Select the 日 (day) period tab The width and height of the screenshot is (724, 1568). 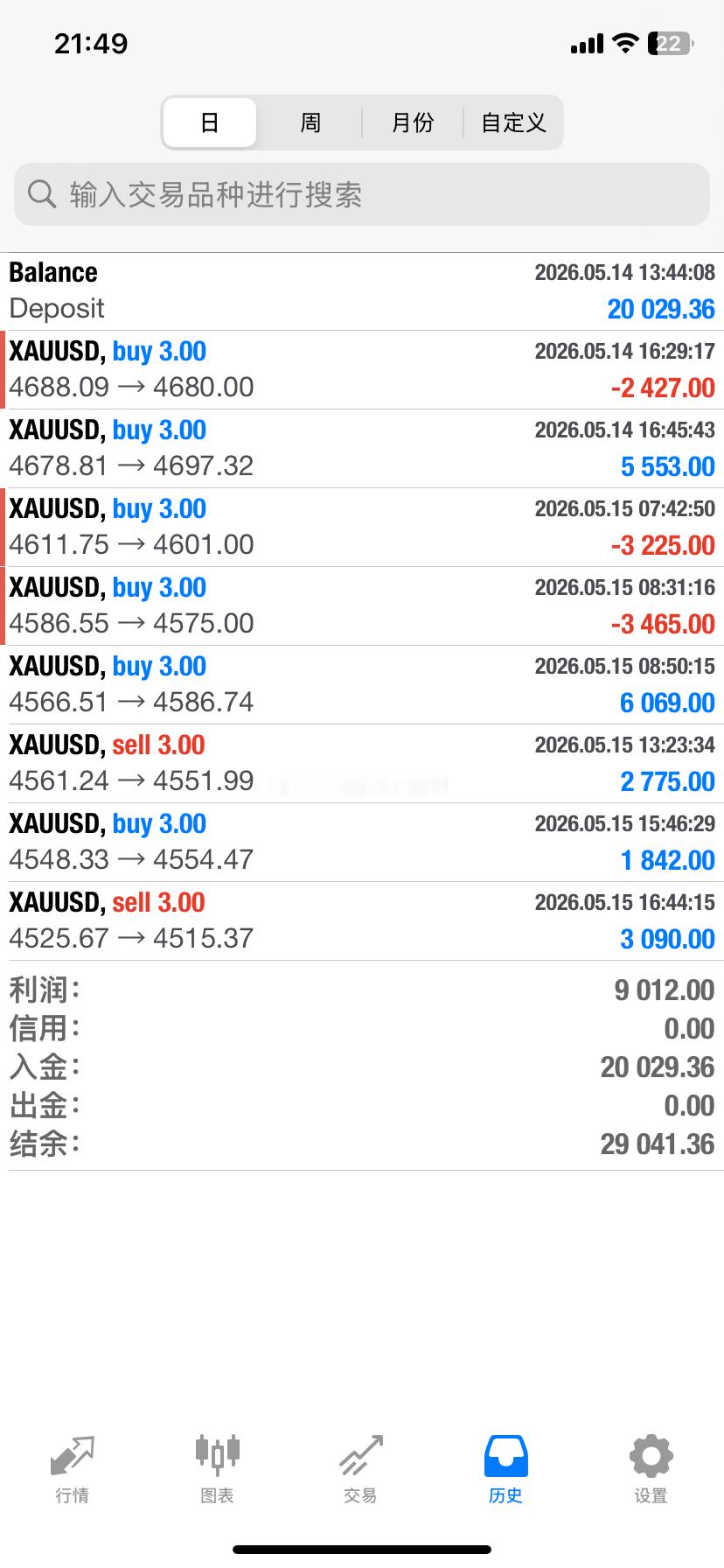pyautogui.click(x=210, y=122)
